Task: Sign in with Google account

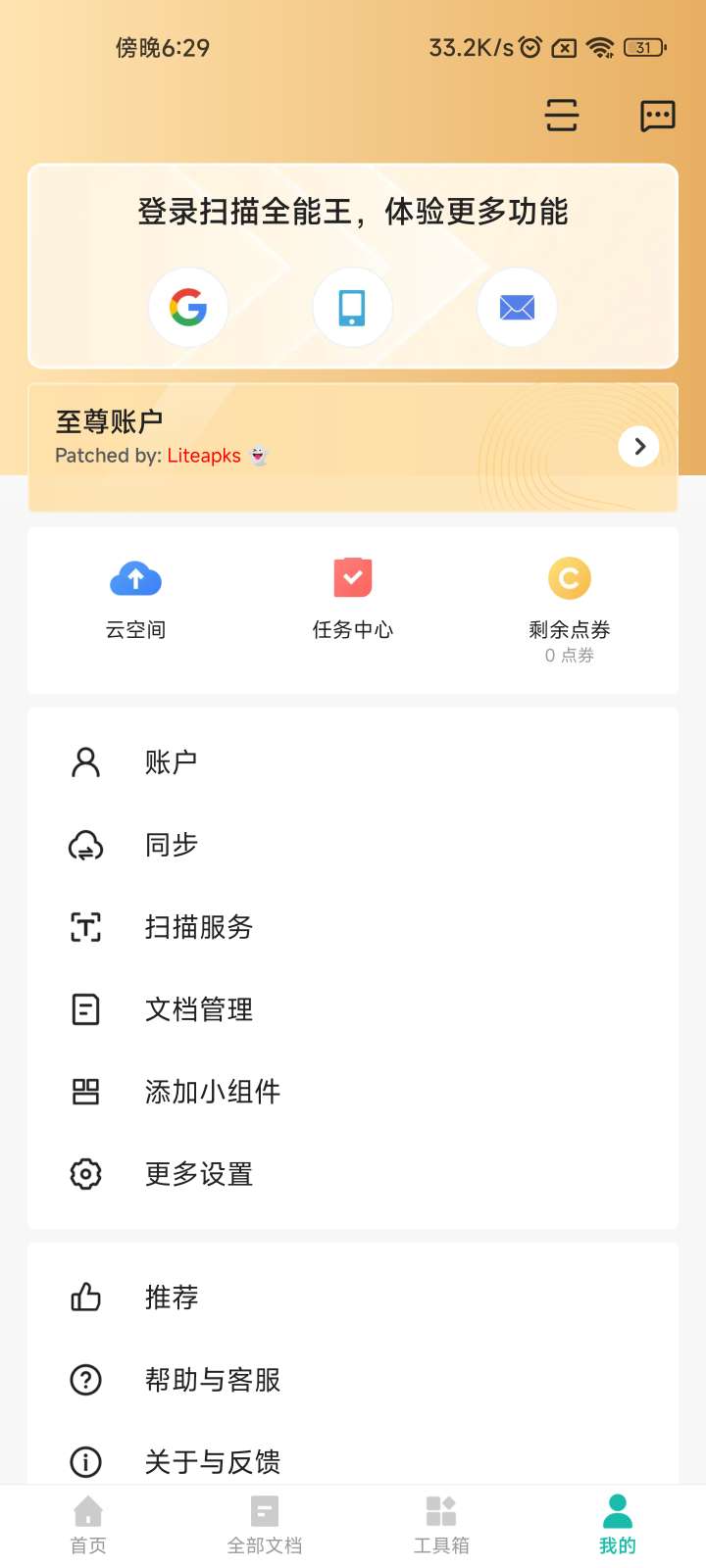Action: [188, 308]
